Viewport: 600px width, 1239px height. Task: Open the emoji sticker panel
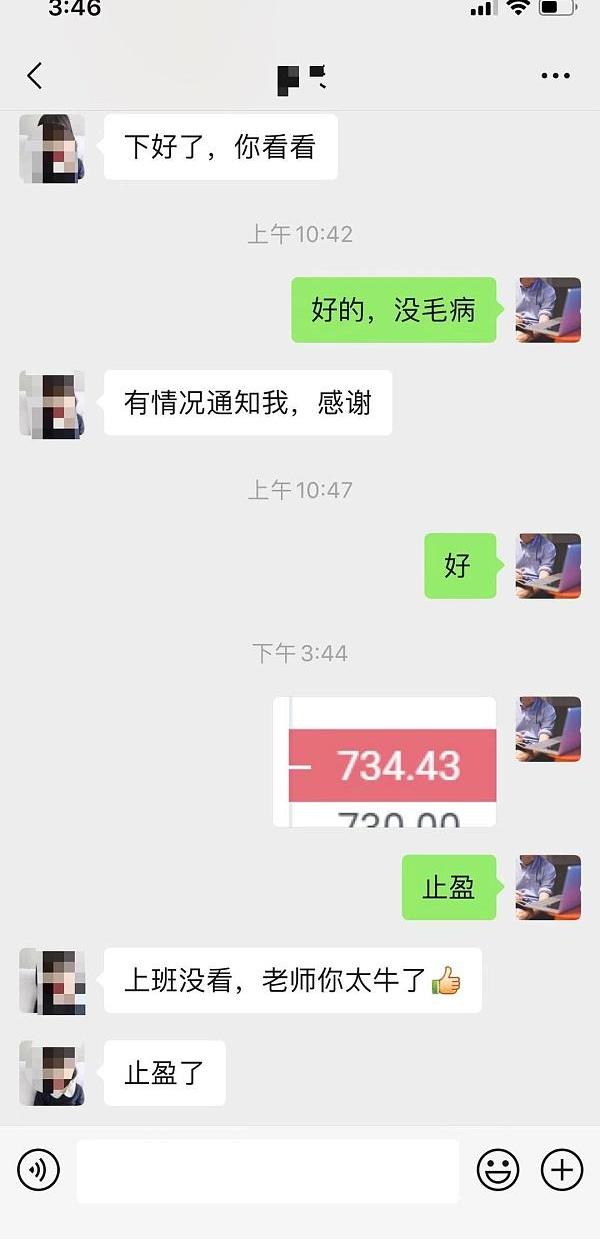(497, 1169)
